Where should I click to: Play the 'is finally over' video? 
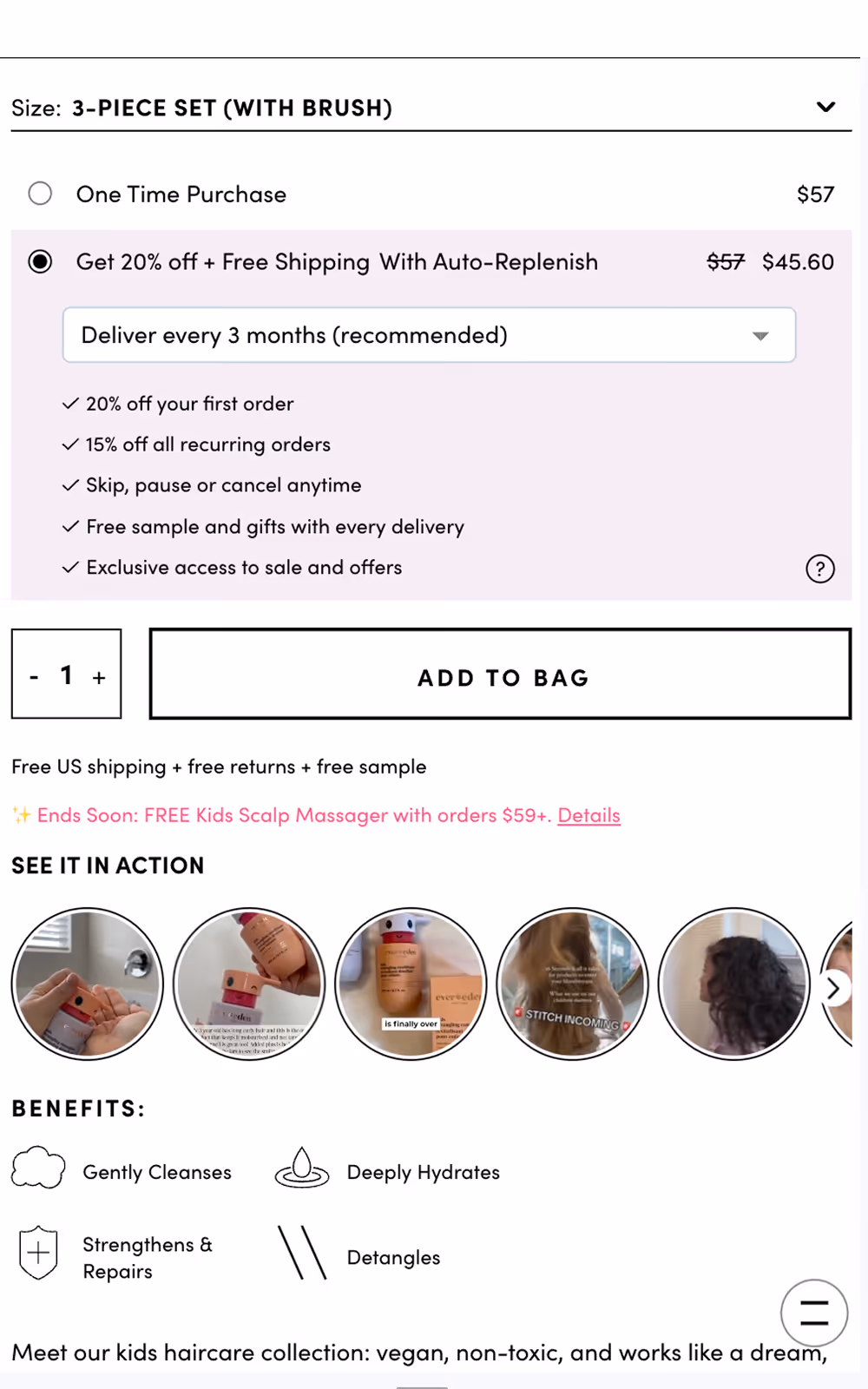click(x=411, y=984)
